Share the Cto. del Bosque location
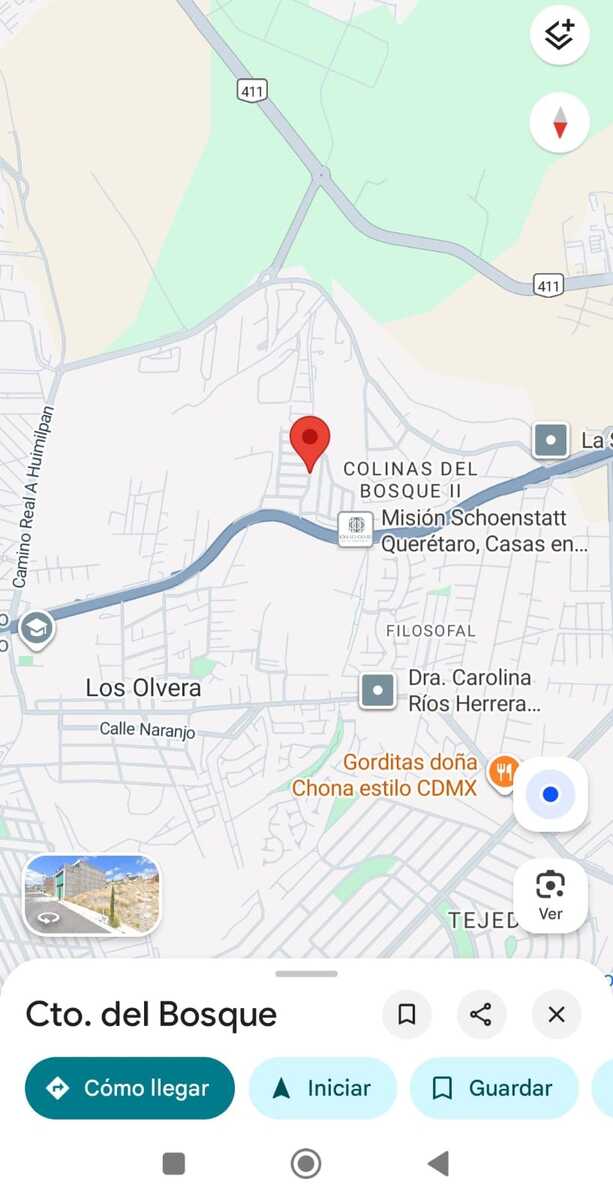 (x=481, y=1015)
